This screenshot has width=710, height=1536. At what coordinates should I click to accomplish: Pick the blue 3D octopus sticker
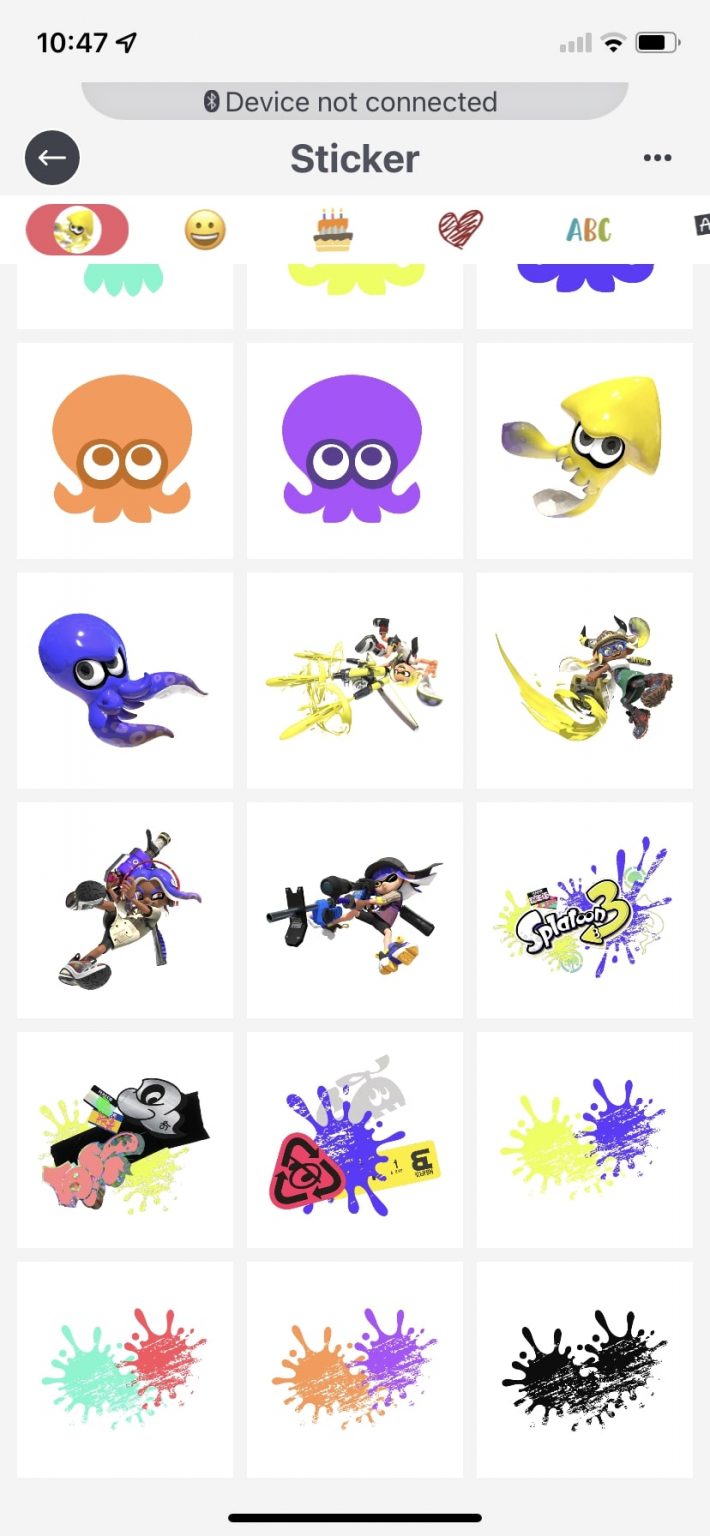[125, 680]
